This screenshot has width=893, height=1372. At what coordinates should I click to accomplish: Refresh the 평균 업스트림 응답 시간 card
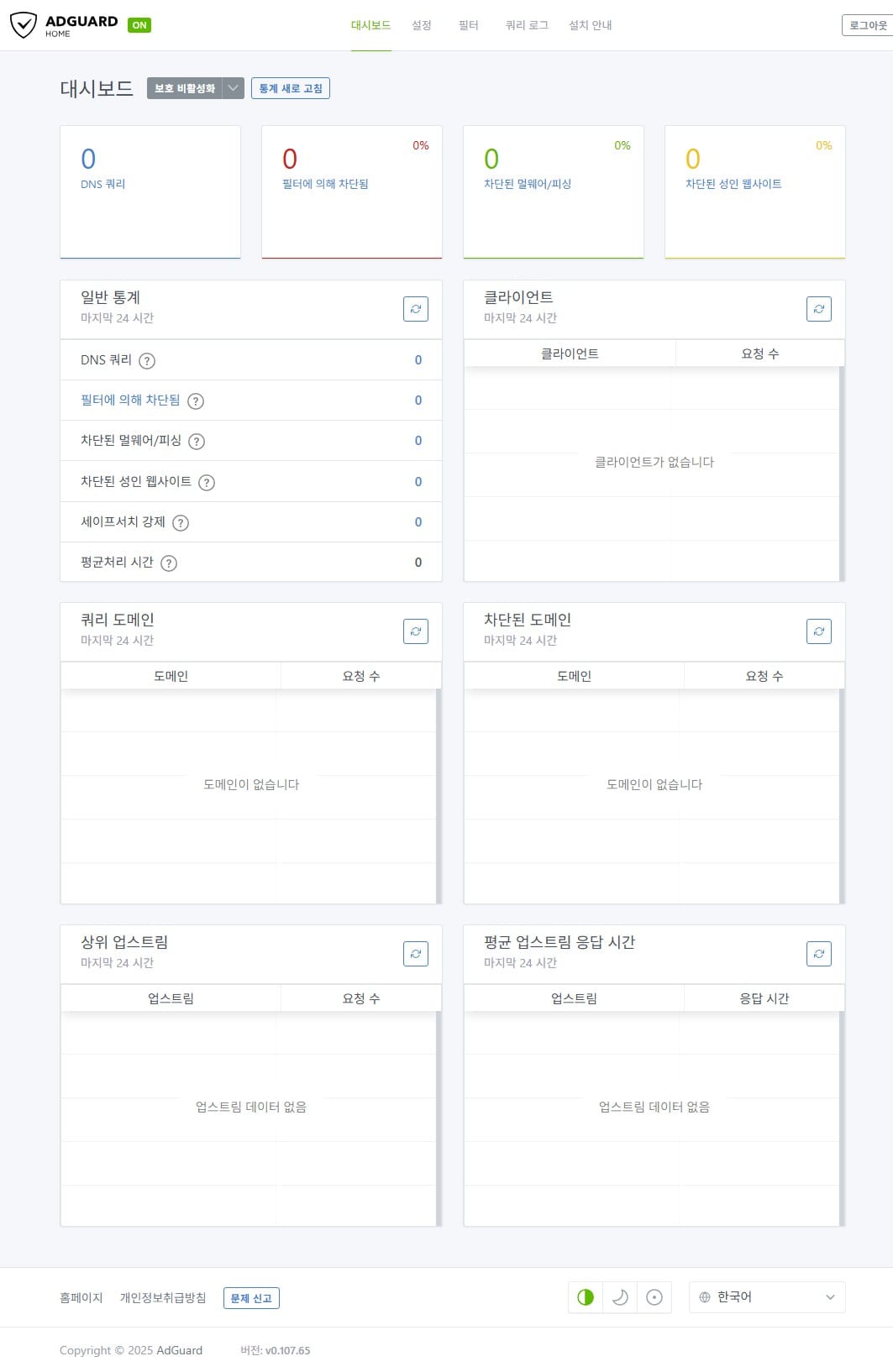(x=819, y=954)
